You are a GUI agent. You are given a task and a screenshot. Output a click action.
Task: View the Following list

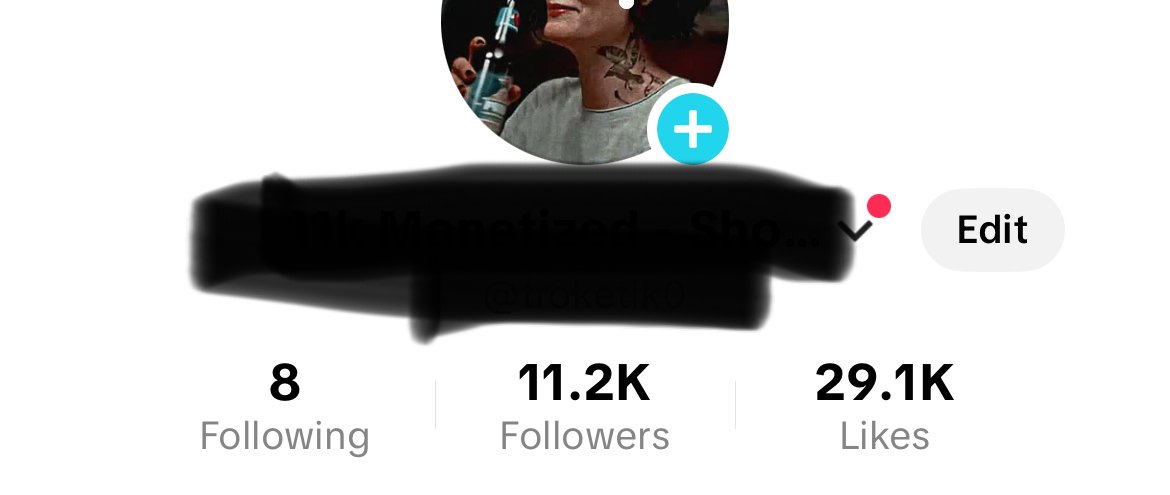285,408
